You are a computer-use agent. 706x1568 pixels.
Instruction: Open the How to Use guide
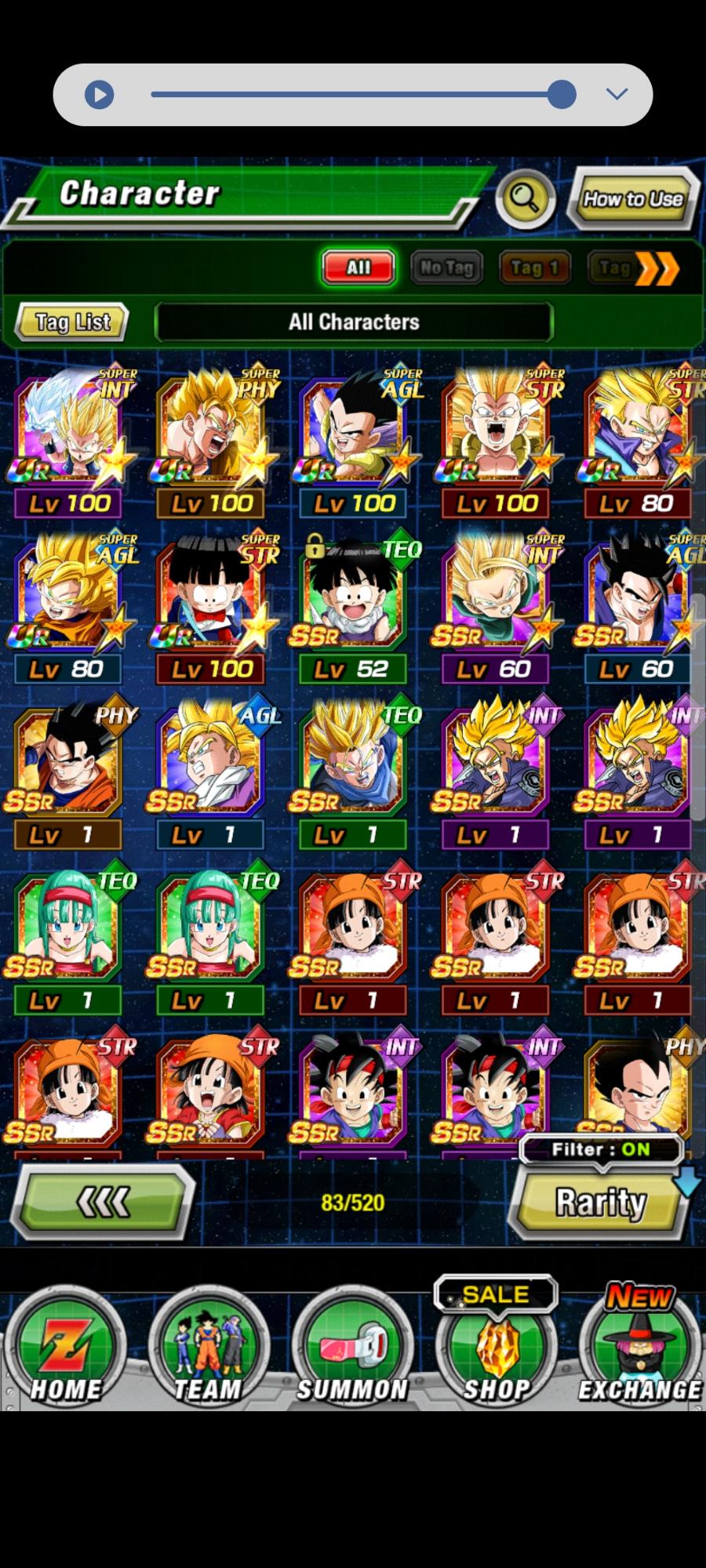pos(632,199)
